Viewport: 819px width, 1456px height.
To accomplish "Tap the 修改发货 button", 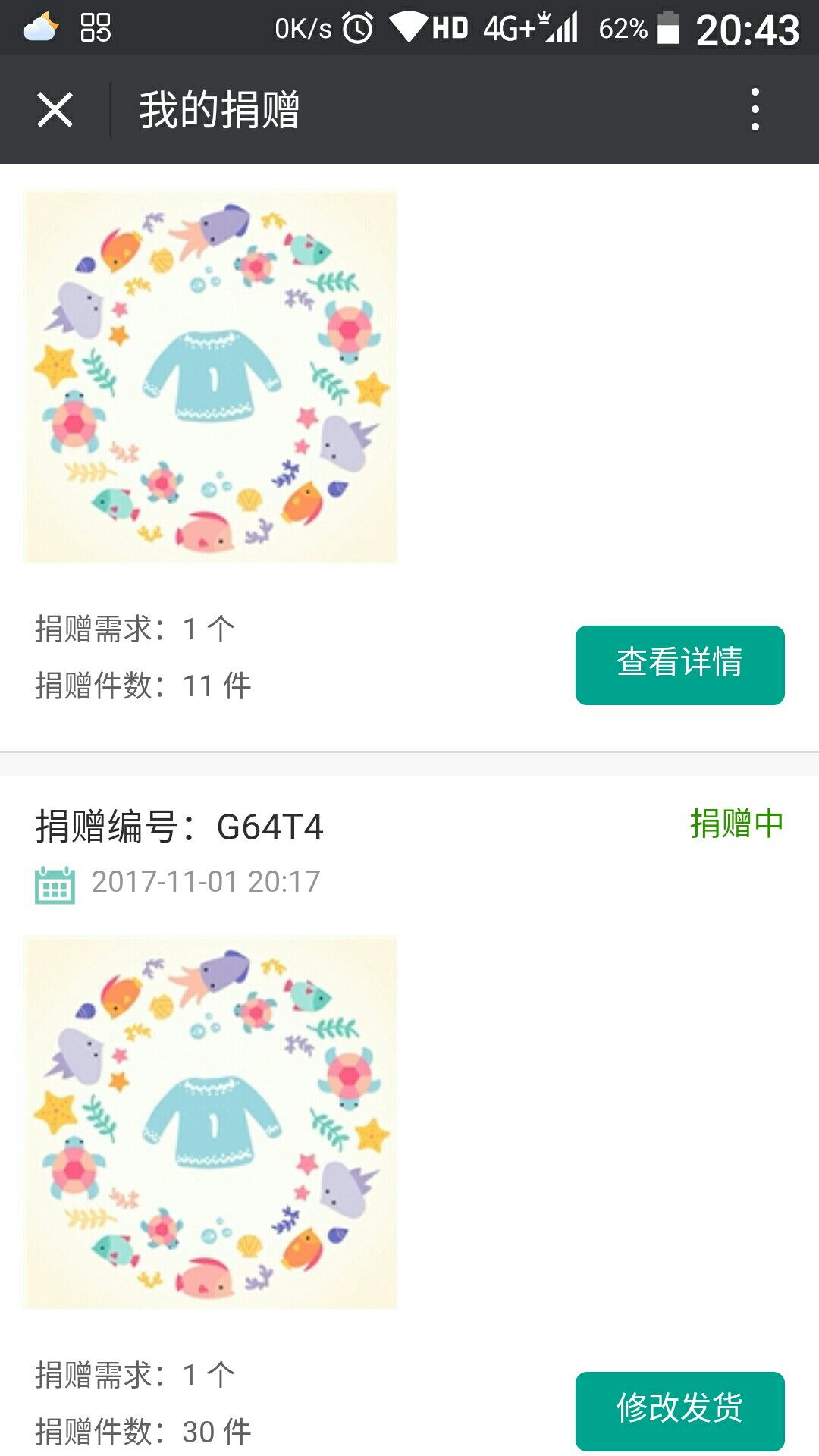I will pyautogui.click(x=679, y=1410).
